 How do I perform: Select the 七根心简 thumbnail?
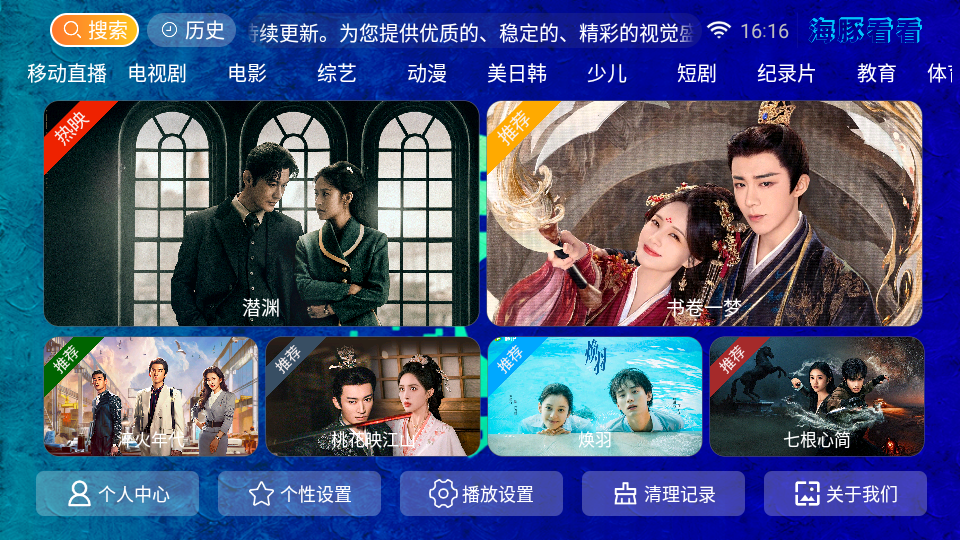click(x=816, y=396)
